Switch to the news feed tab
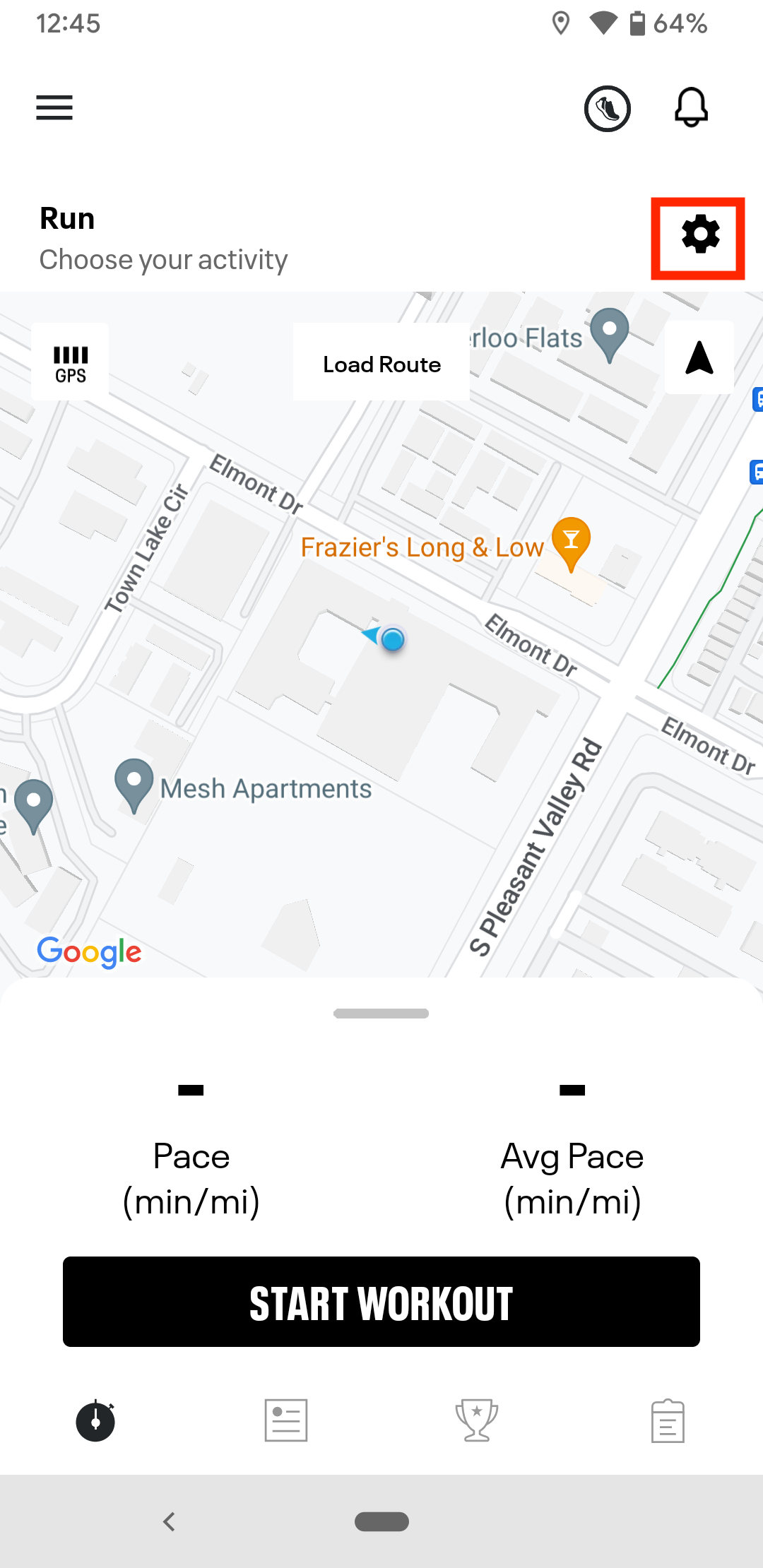Viewport: 763px width, 1568px height. click(286, 1420)
